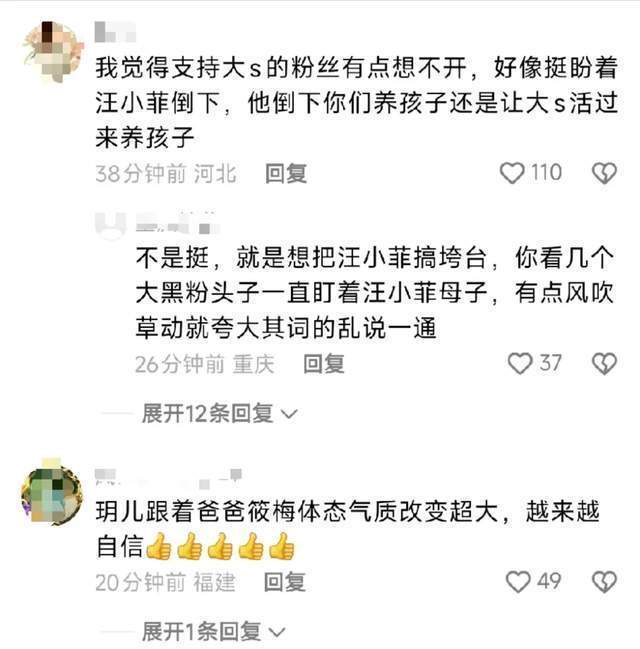Reply to the 26分钟前 重庆 comment
Viewport: 640px width, 649px height.
(x=324, y=364)
